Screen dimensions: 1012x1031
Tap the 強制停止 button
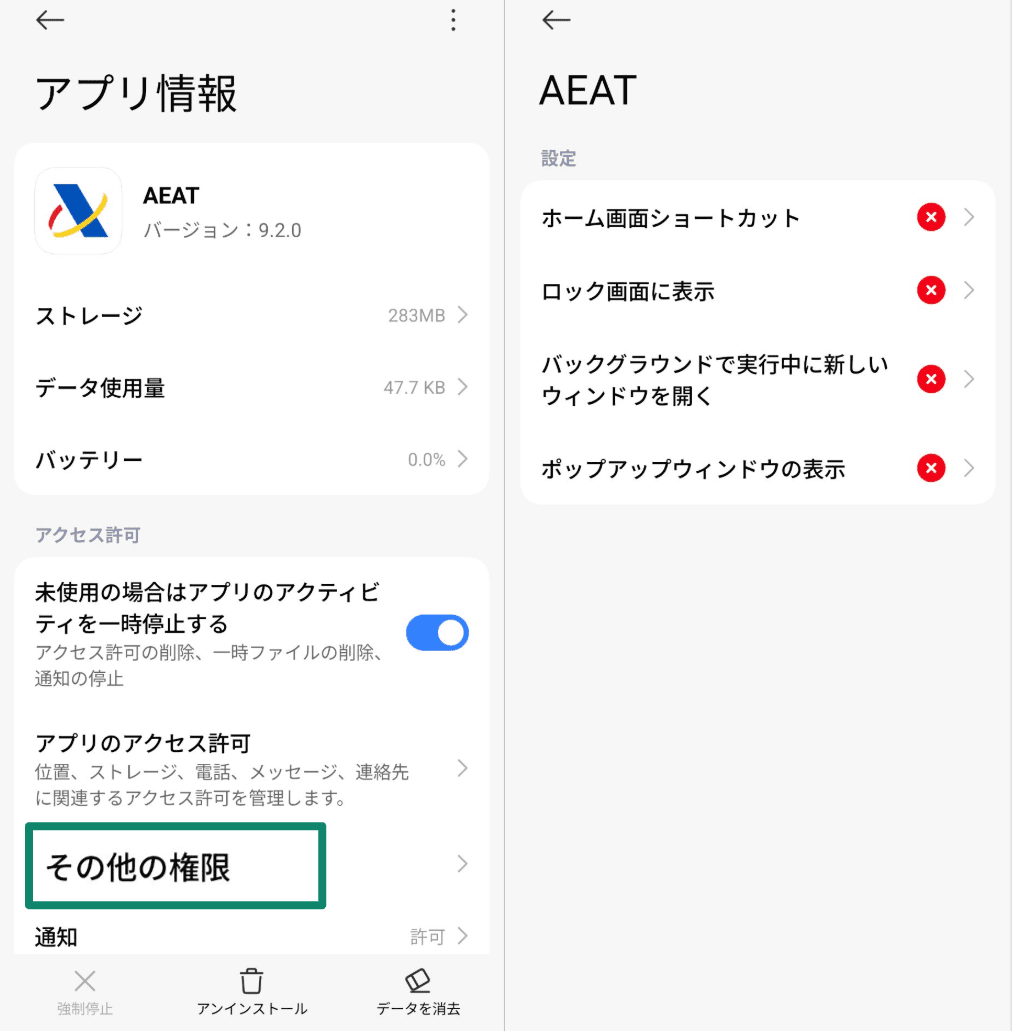[85, 991]
